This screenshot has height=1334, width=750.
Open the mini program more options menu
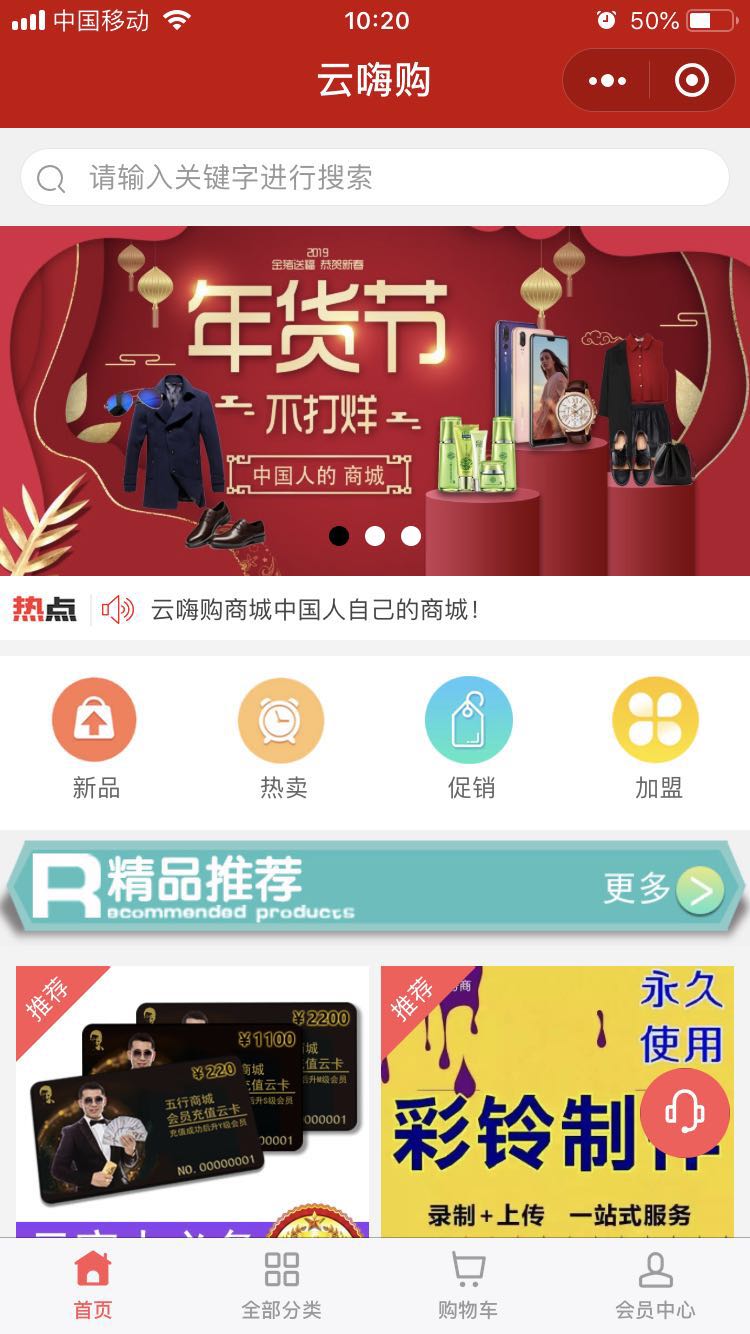coord(607,80)
